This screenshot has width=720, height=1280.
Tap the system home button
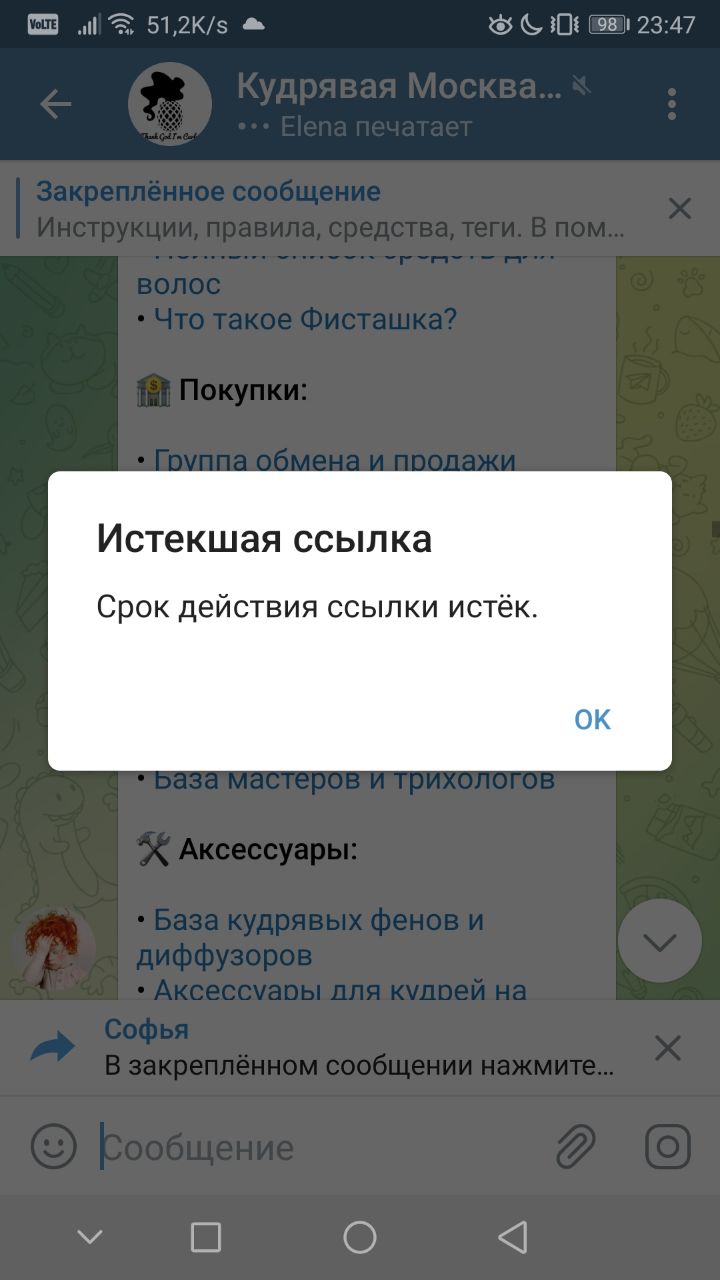click(x=360, y=1238)
